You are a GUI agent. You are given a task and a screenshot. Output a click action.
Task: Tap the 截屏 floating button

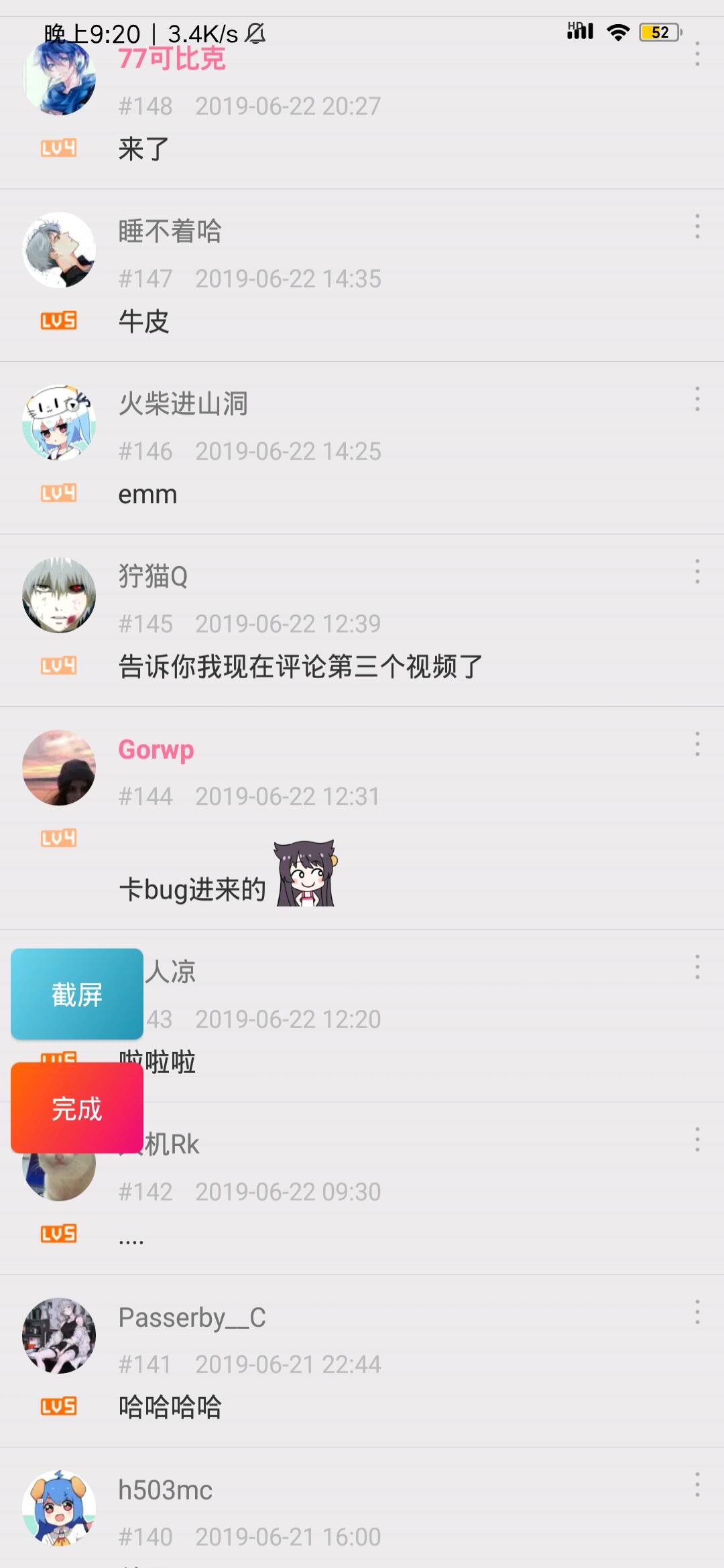click(77, 994)
